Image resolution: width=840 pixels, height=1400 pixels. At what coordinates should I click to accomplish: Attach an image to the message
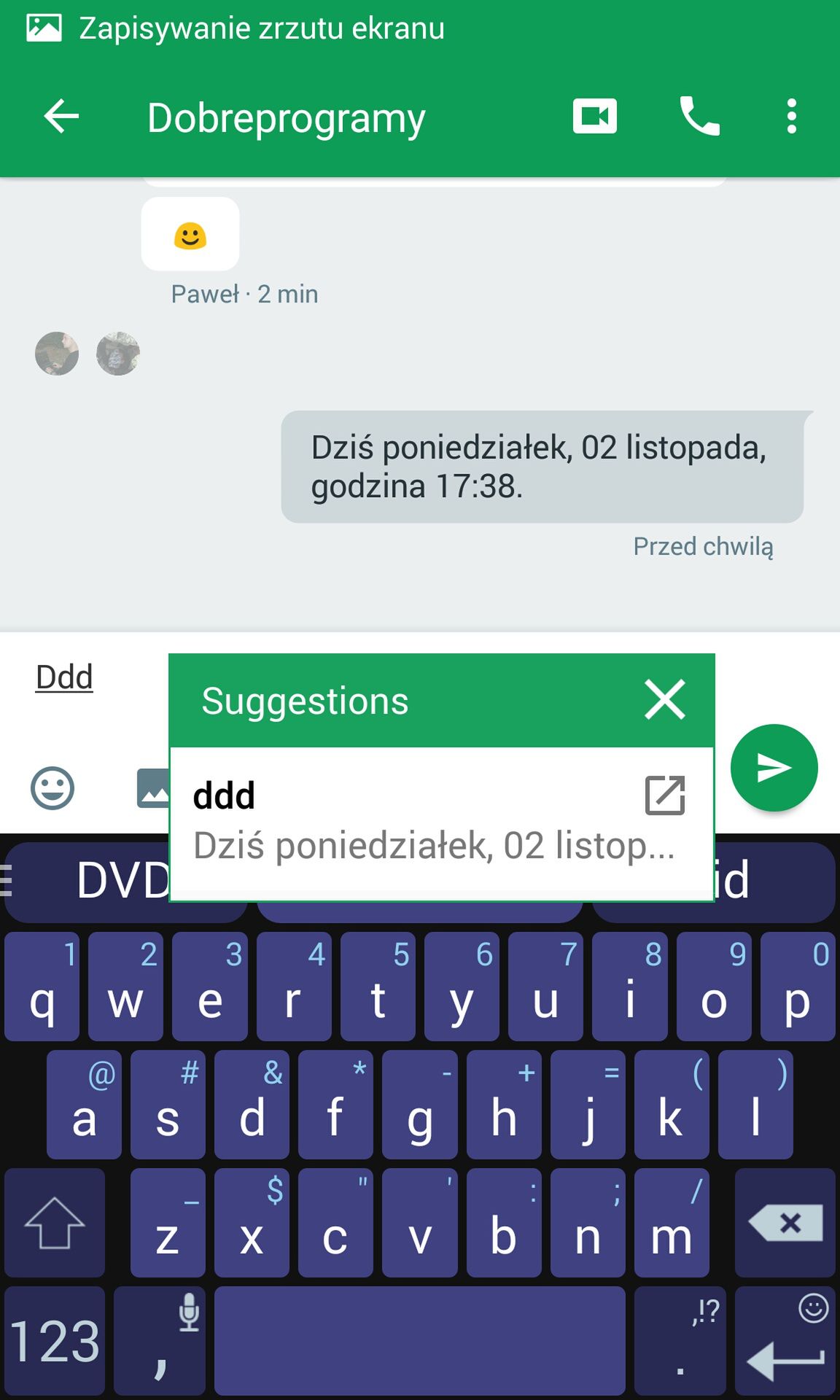pos(153,788)
